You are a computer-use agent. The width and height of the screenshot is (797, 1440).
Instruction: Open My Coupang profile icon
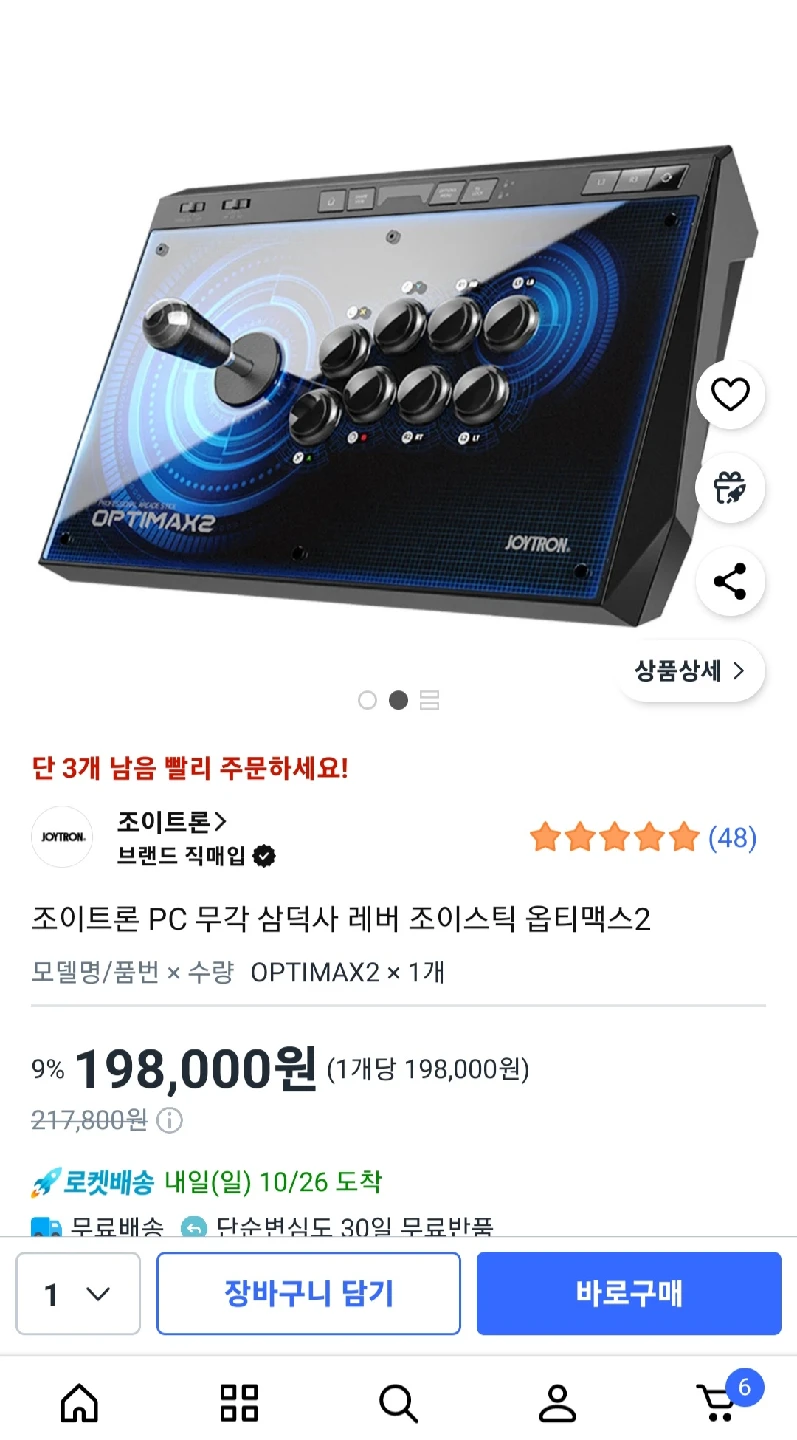point(558,1402)
